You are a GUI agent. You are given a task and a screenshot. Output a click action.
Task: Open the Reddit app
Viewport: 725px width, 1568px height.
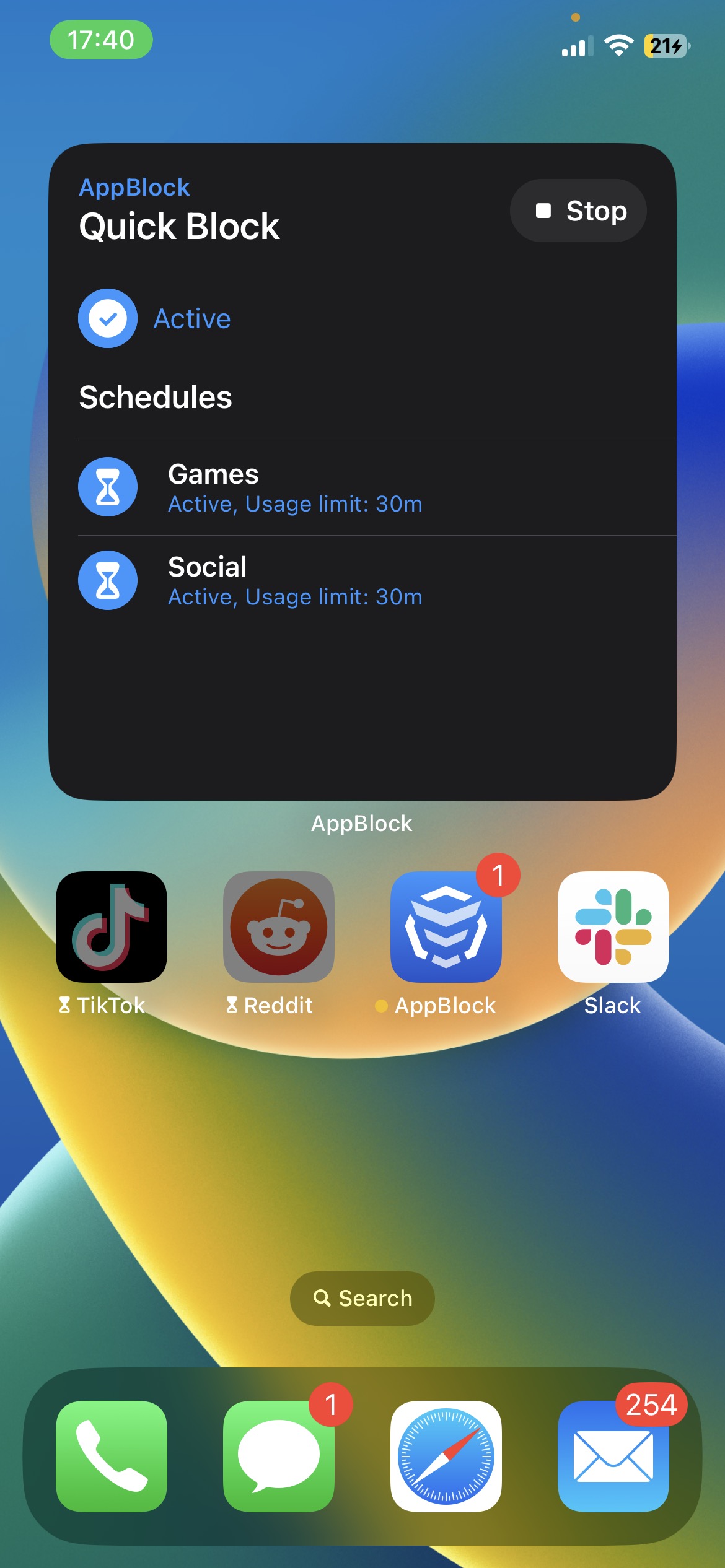click(279, 926)
